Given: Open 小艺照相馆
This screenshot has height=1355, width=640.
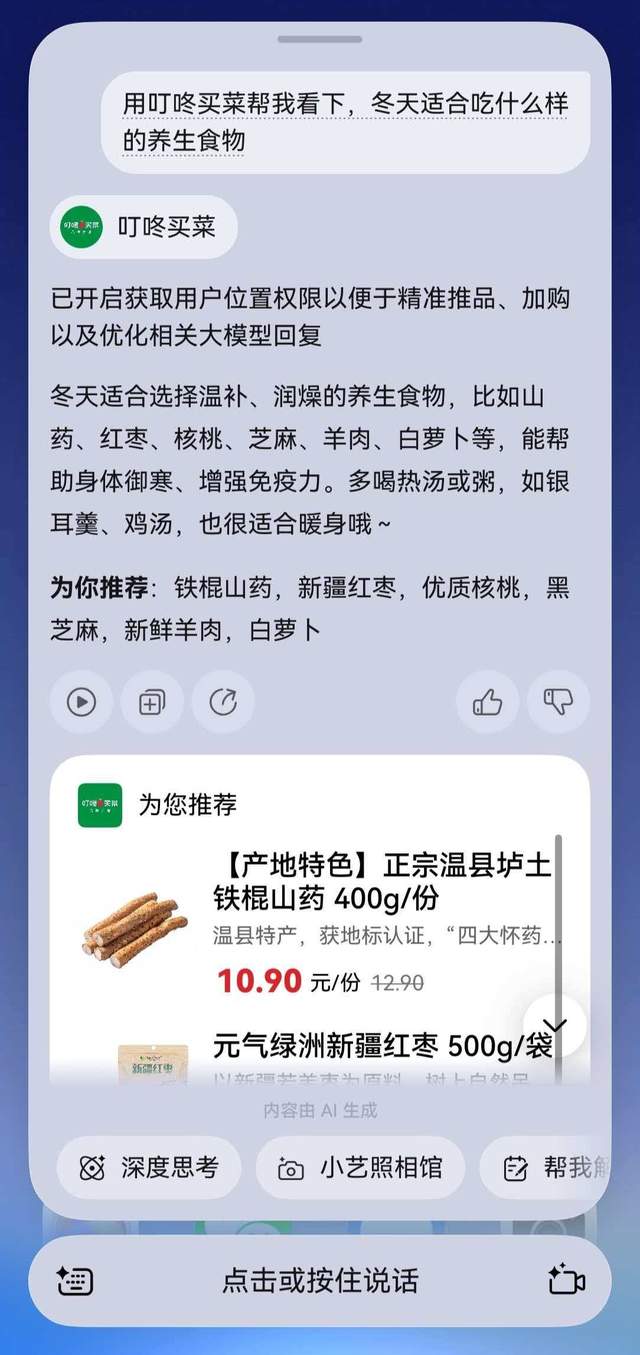Looking at the screenshot, I should [x=360, y=1167].
